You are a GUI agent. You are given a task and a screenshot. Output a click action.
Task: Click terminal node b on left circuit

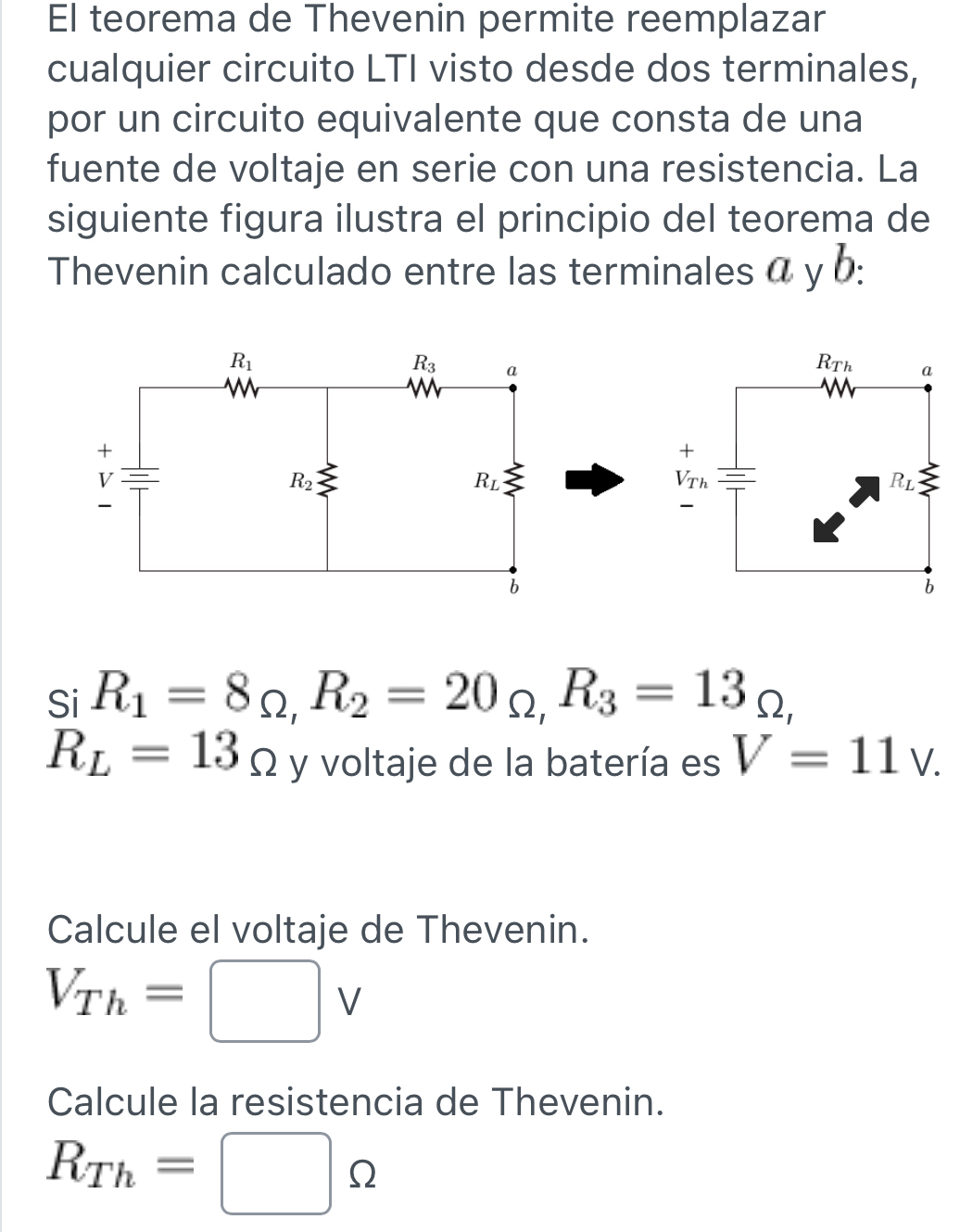[x=512, y=570]
